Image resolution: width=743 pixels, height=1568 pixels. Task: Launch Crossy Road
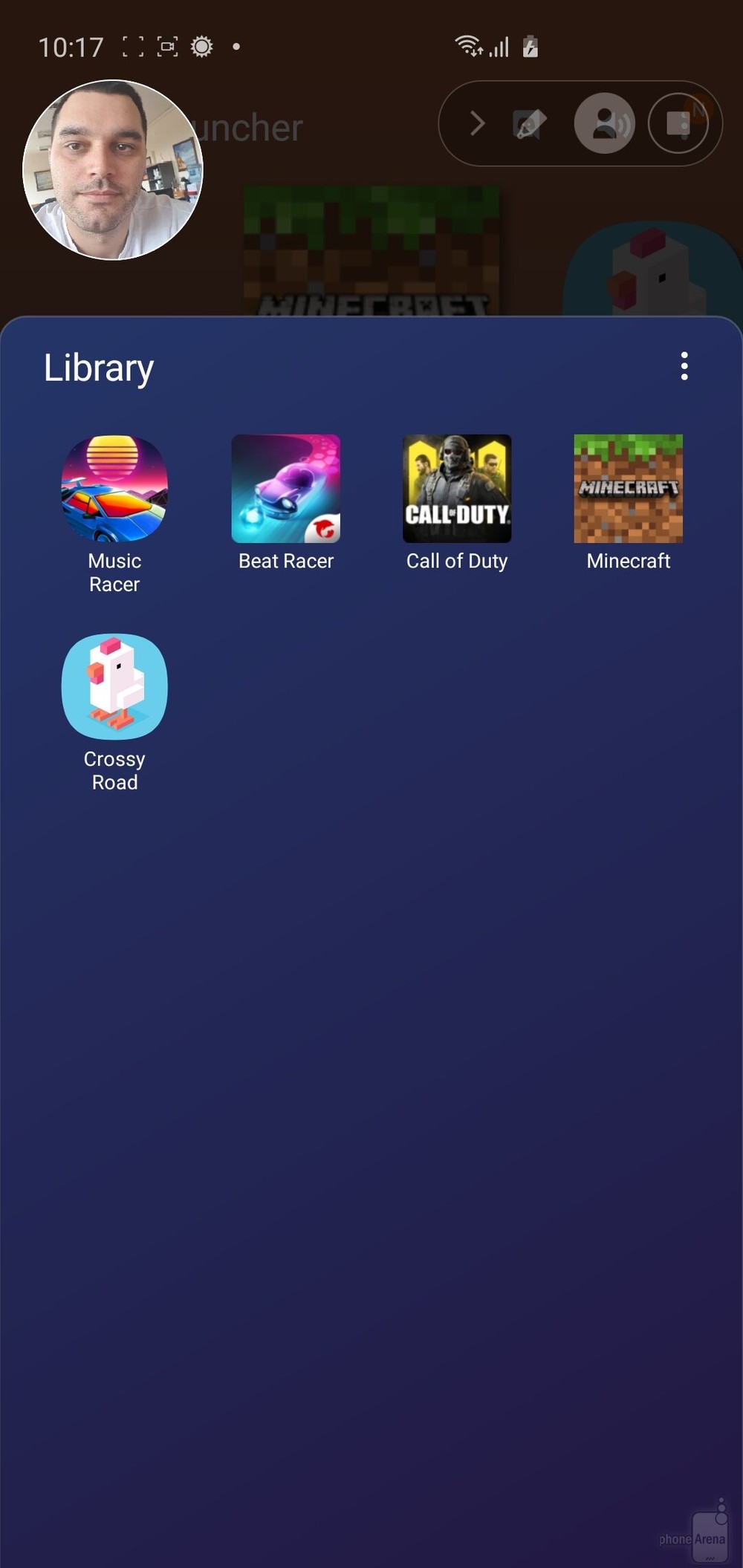pyautogui.click(x=114, y=686)
